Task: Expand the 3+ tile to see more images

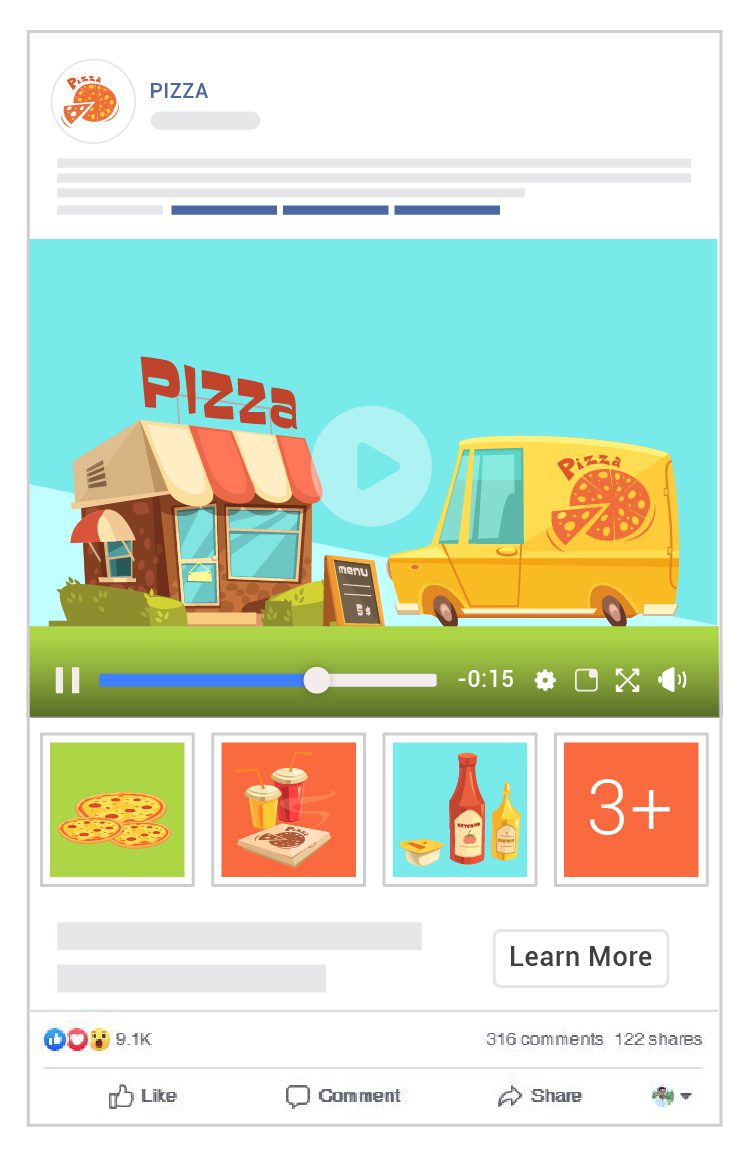Action: coord(631,809)
